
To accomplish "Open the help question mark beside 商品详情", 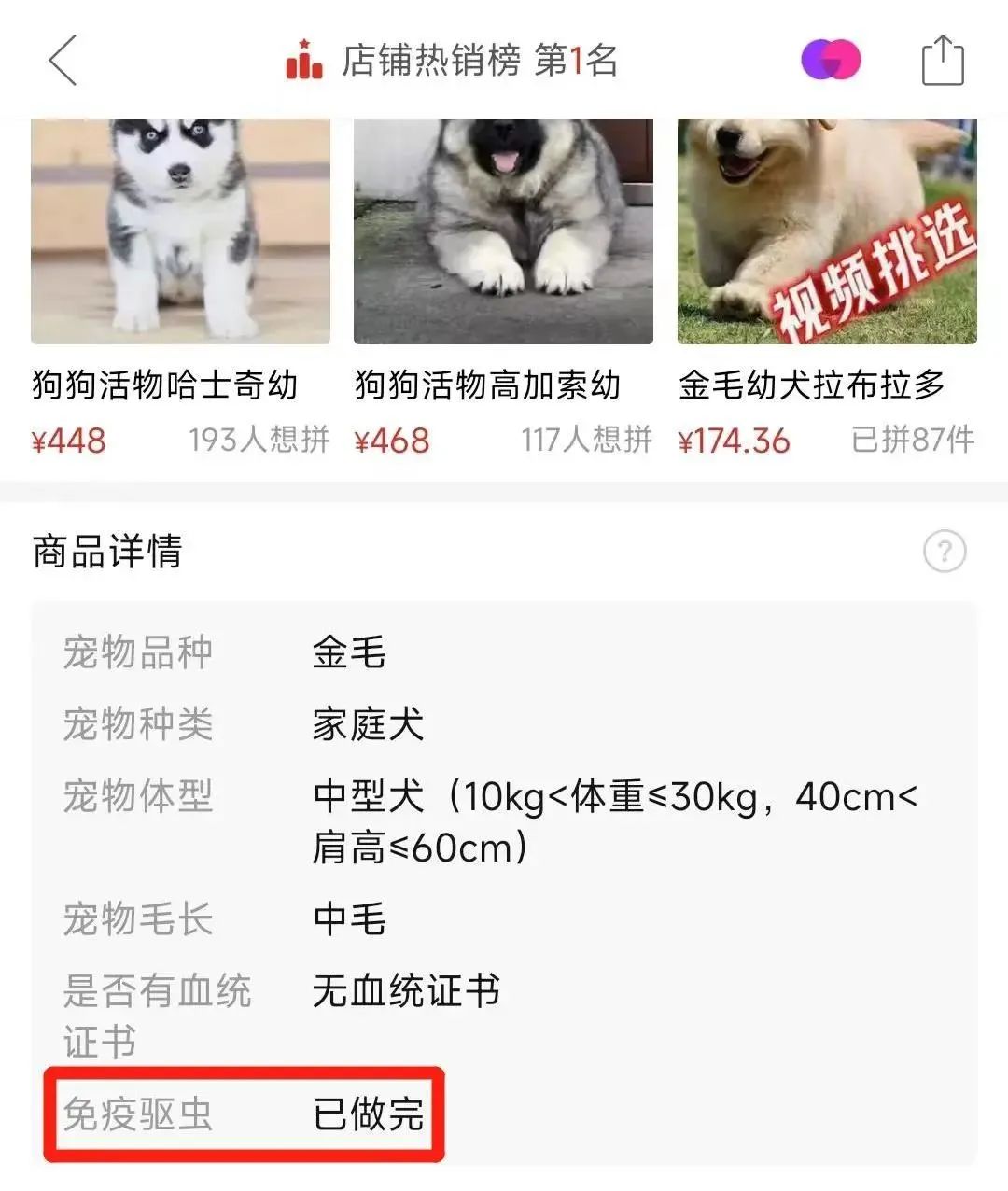I will 946,551.
